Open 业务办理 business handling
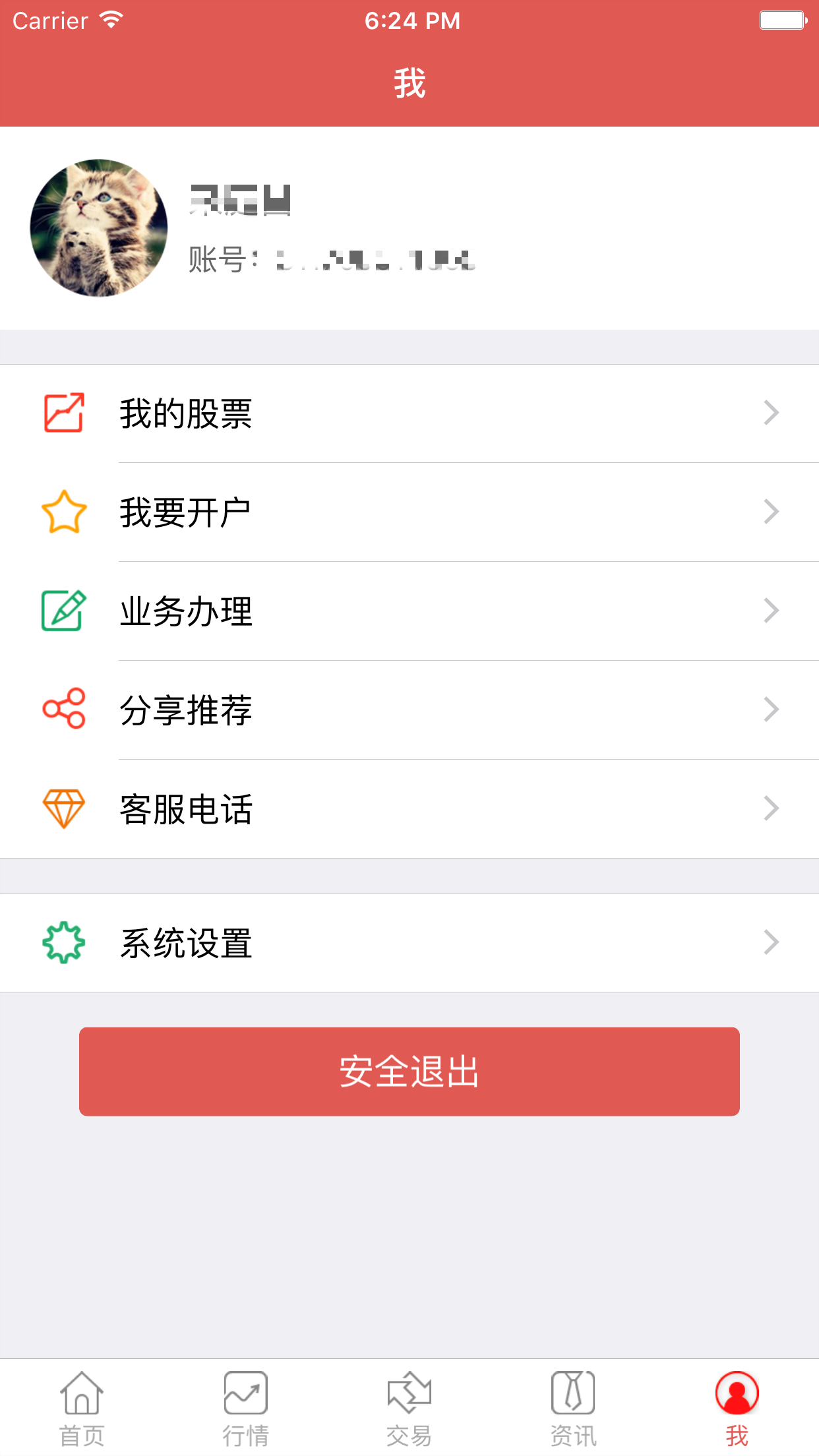This screenshot has width=819, height=1456. click(x=409, y=611)
